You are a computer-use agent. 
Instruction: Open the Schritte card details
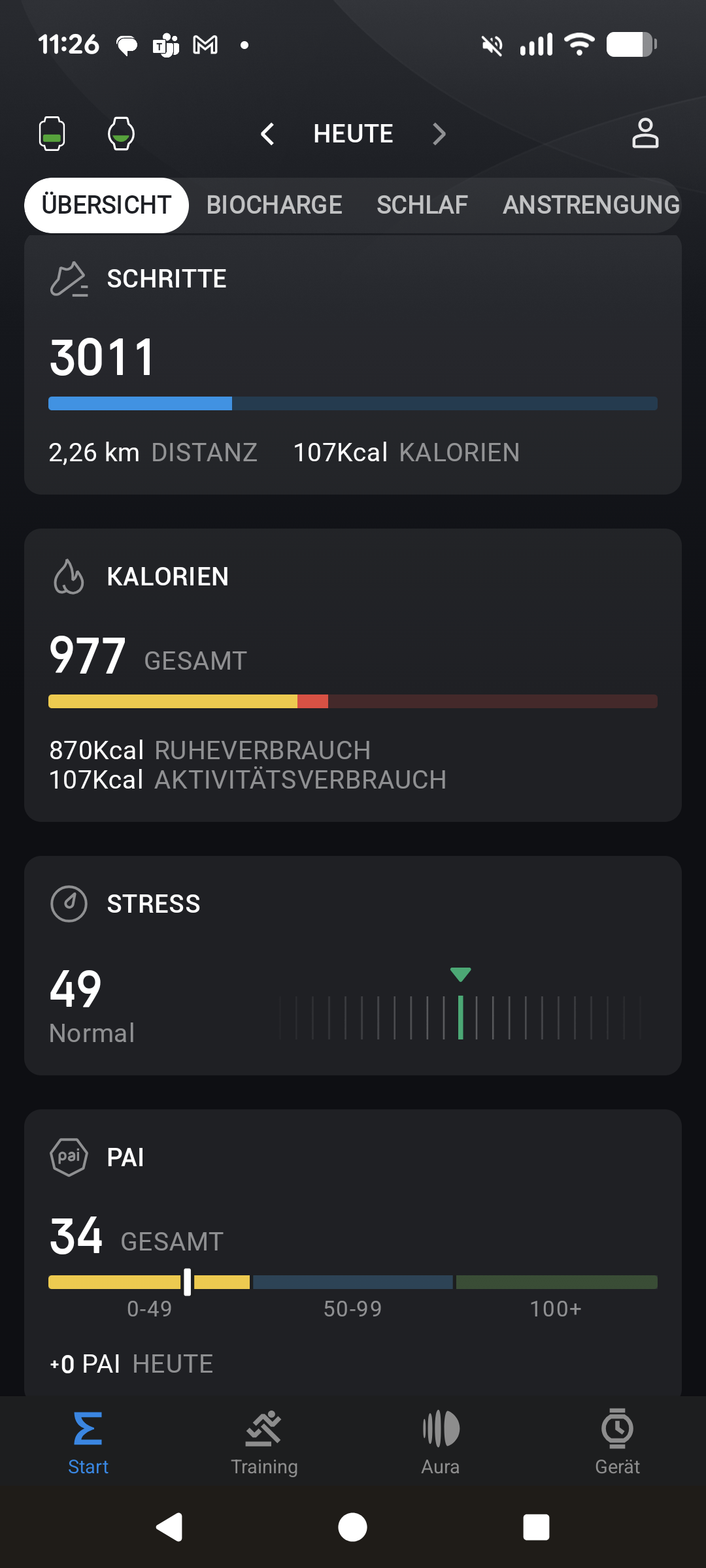(353, 366)
